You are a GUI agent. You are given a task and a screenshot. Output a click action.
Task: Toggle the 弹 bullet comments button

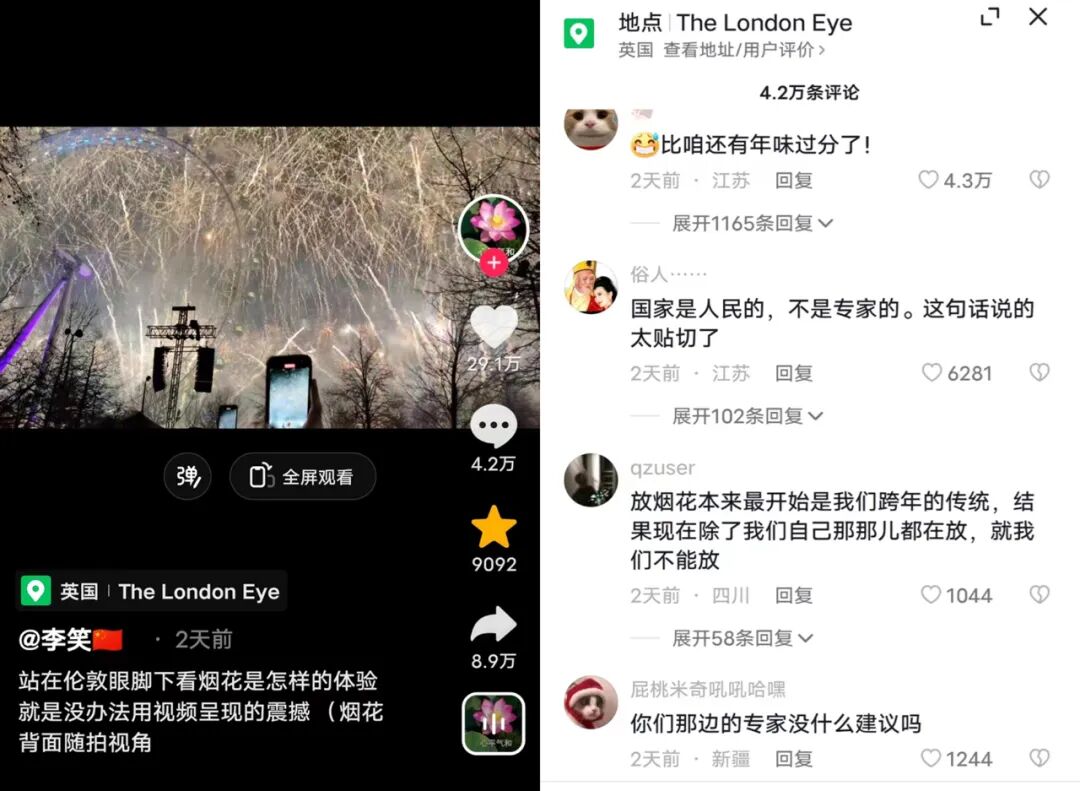pos(188,476)
